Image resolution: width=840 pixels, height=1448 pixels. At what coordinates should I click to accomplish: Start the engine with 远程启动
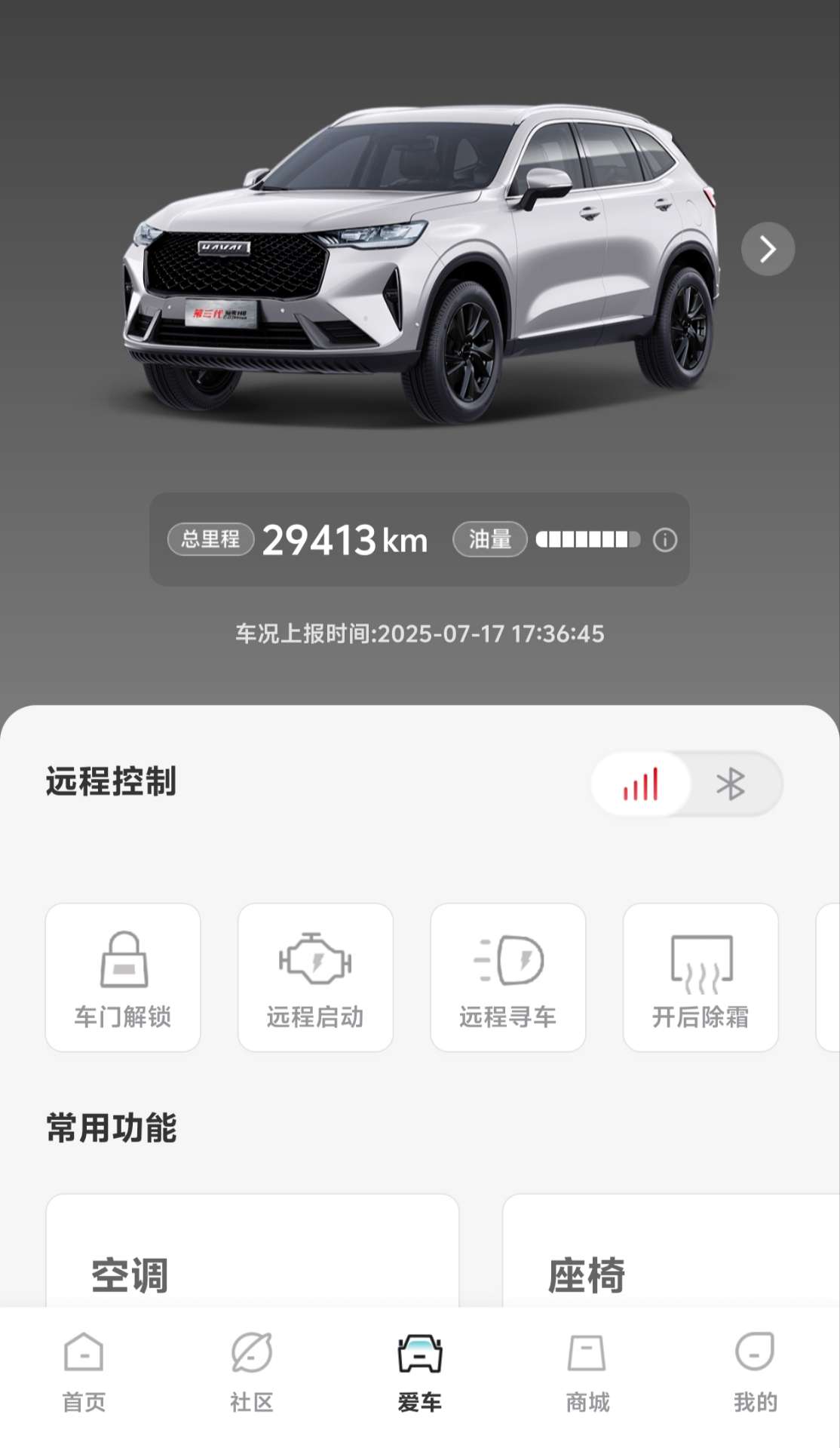click(315, 977)
